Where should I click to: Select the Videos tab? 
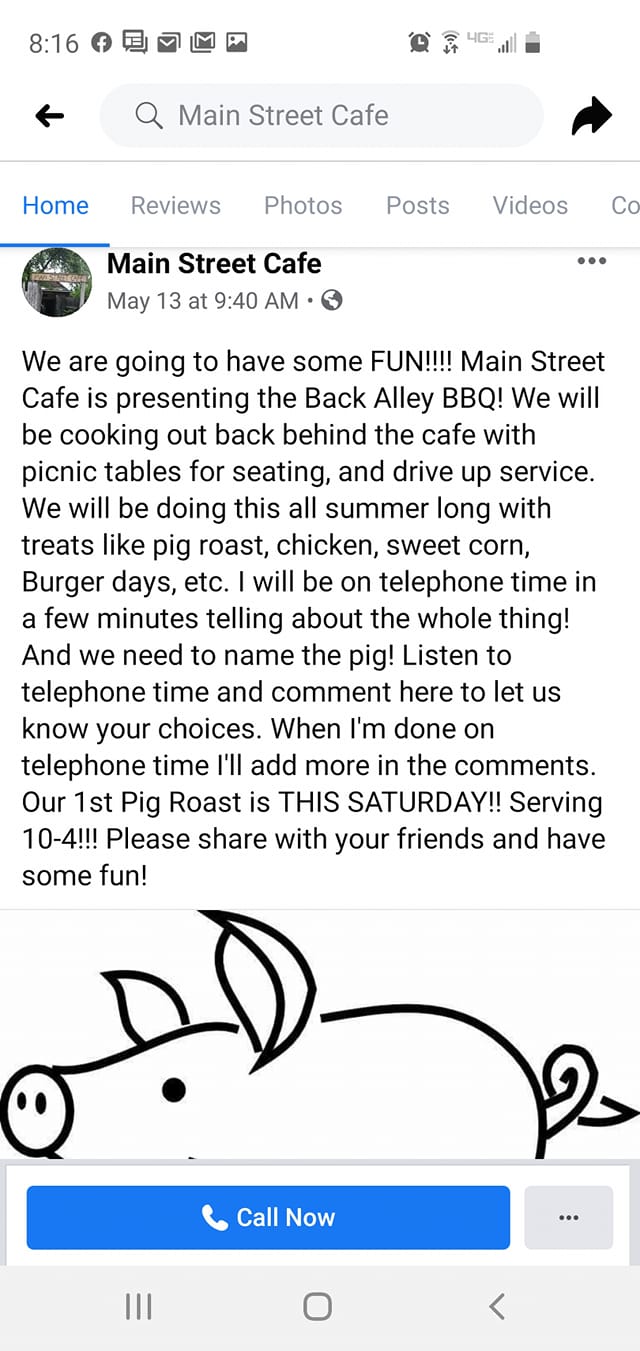point(530,205)
